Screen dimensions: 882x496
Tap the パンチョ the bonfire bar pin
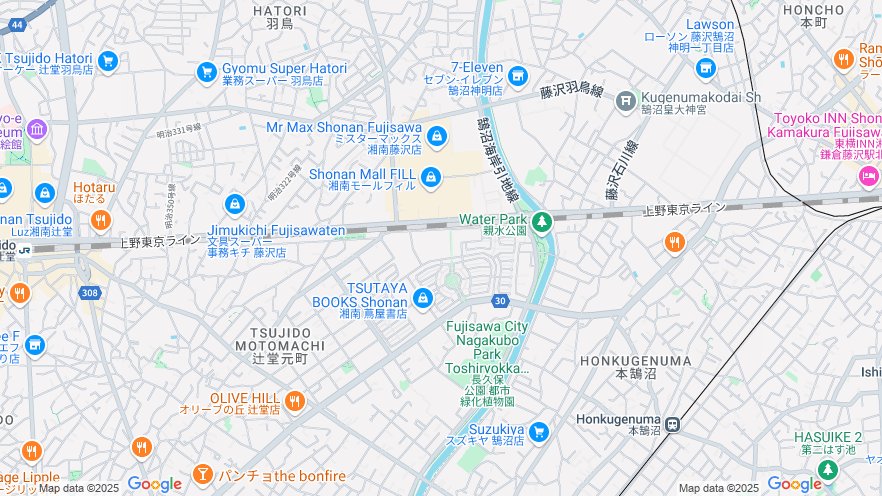coord(203,474)
